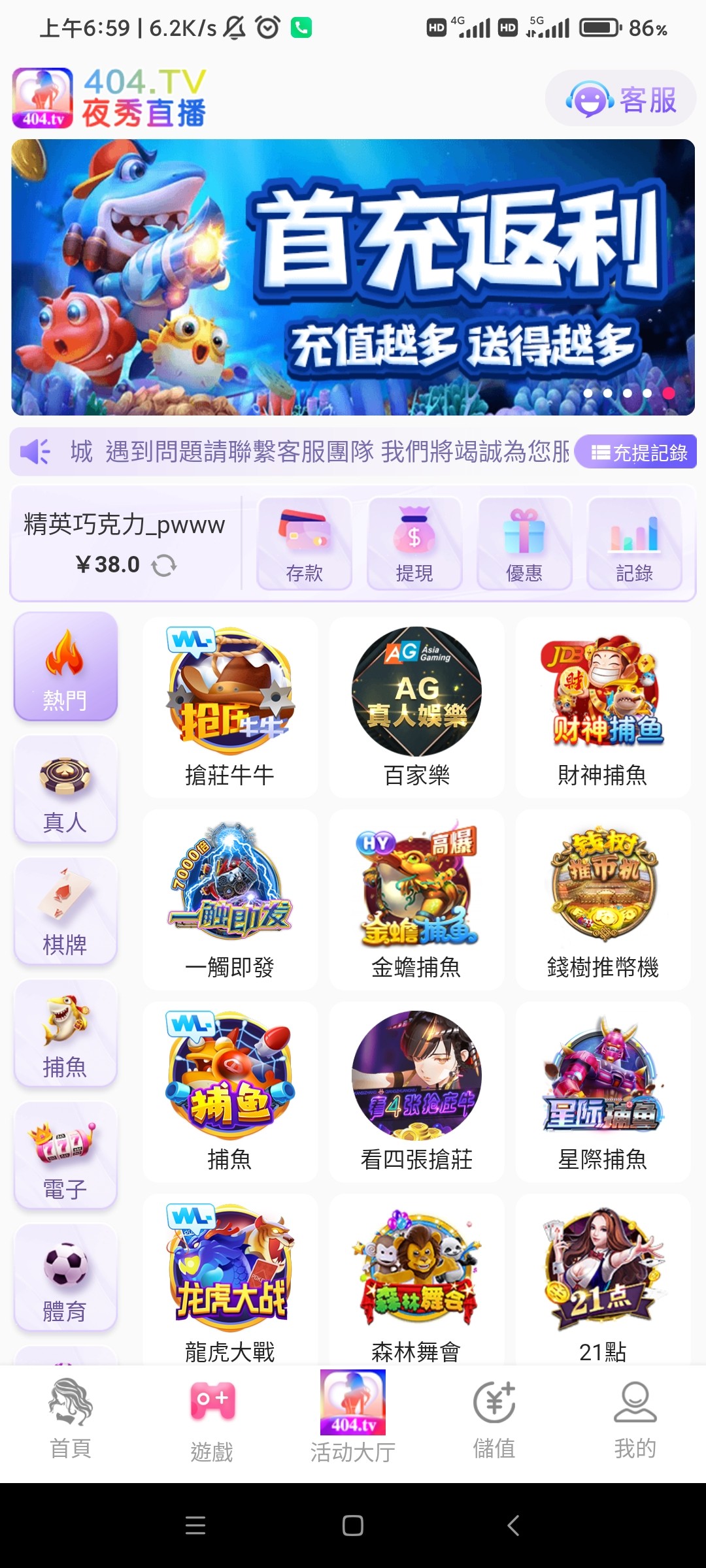
Task: Tap the system back button
Action: pos(514,1526)
